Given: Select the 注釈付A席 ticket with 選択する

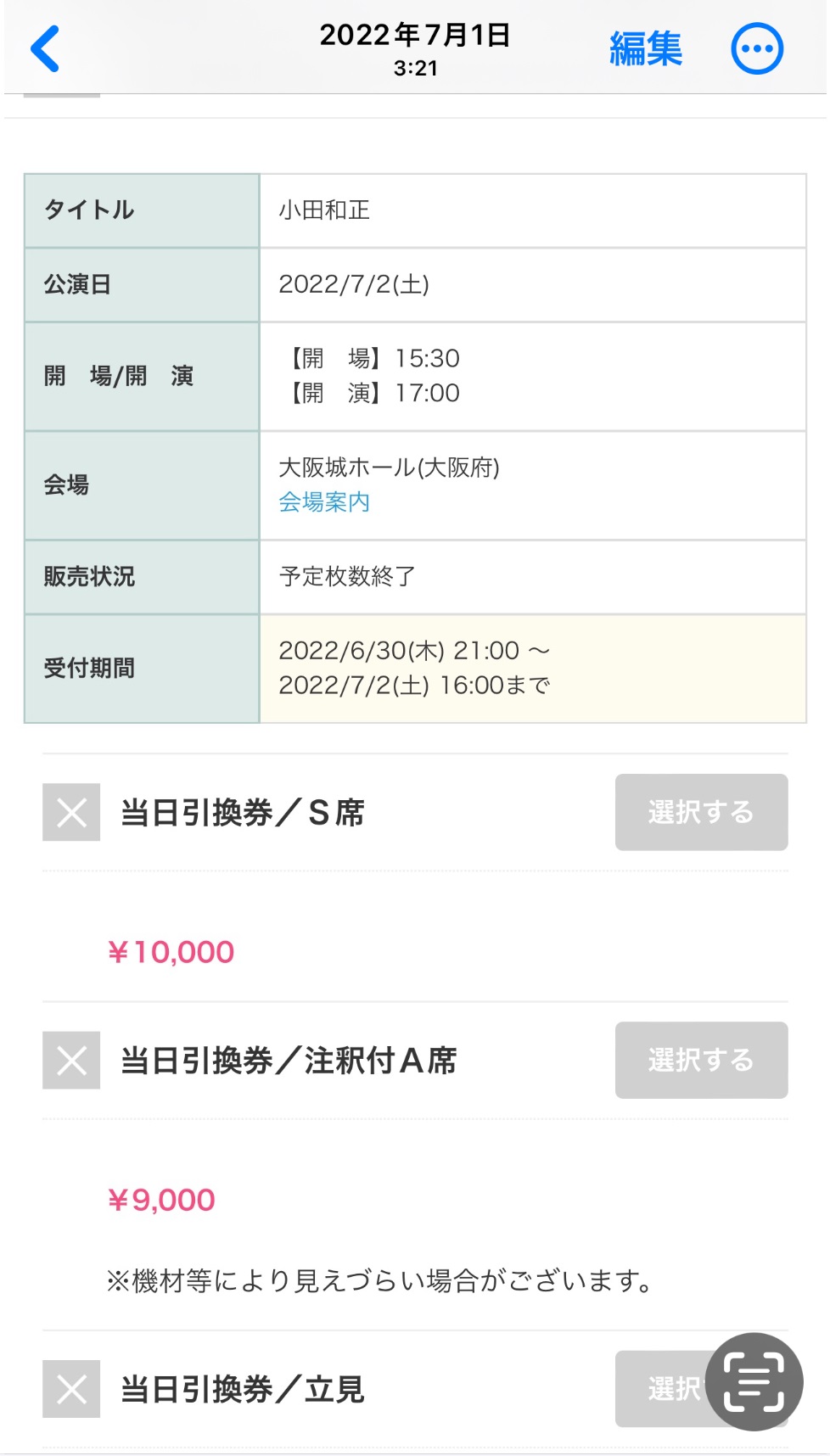Looking at the screenshot, I should coord(700,1060).
